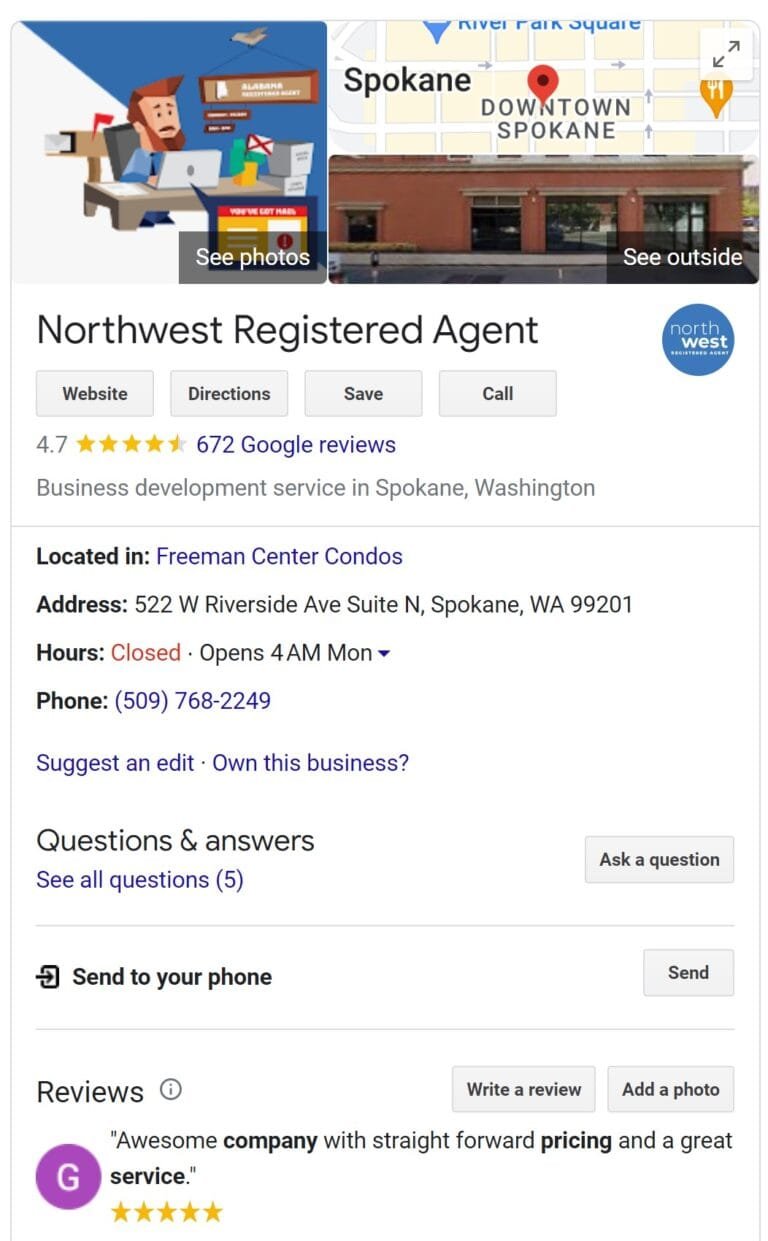This screenshot has height=1241, width=768.
Task: See all questions (5)
Action: (139, 880)
